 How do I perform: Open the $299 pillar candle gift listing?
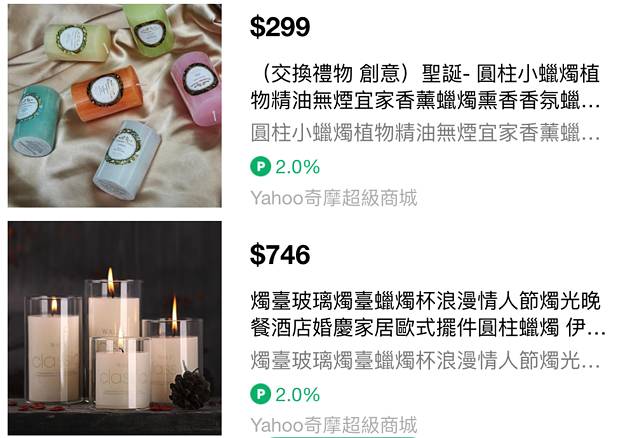(x=425, y=87)
